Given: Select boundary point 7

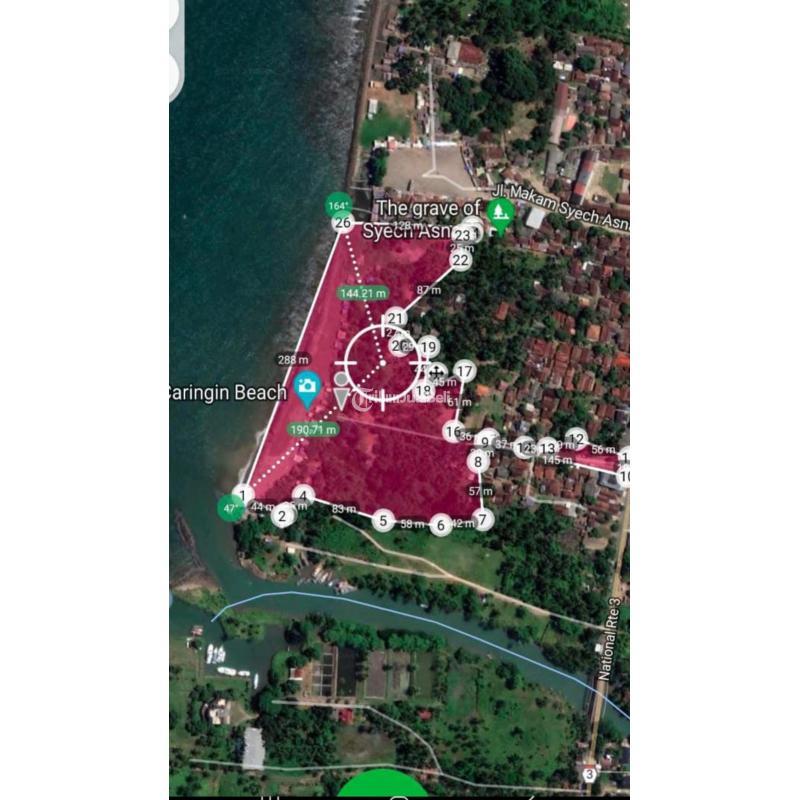Looking at the screenshot, I should 483,519.
